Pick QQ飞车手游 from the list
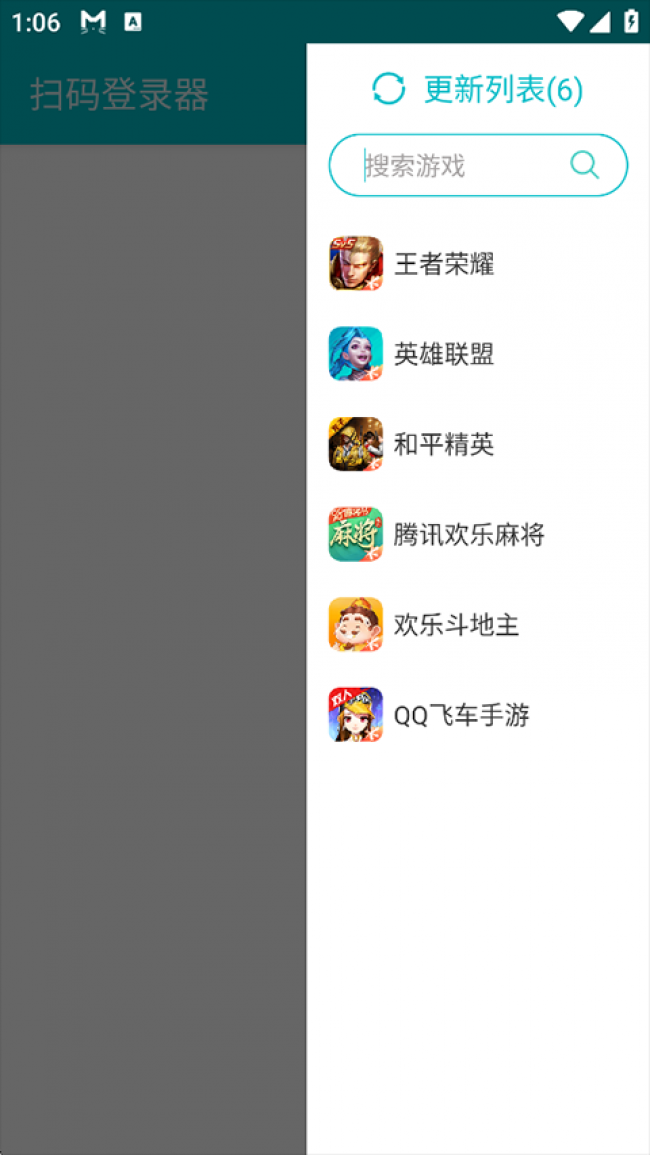The width and height of the screenshot is (650, 1155). (x=461, y=715)
